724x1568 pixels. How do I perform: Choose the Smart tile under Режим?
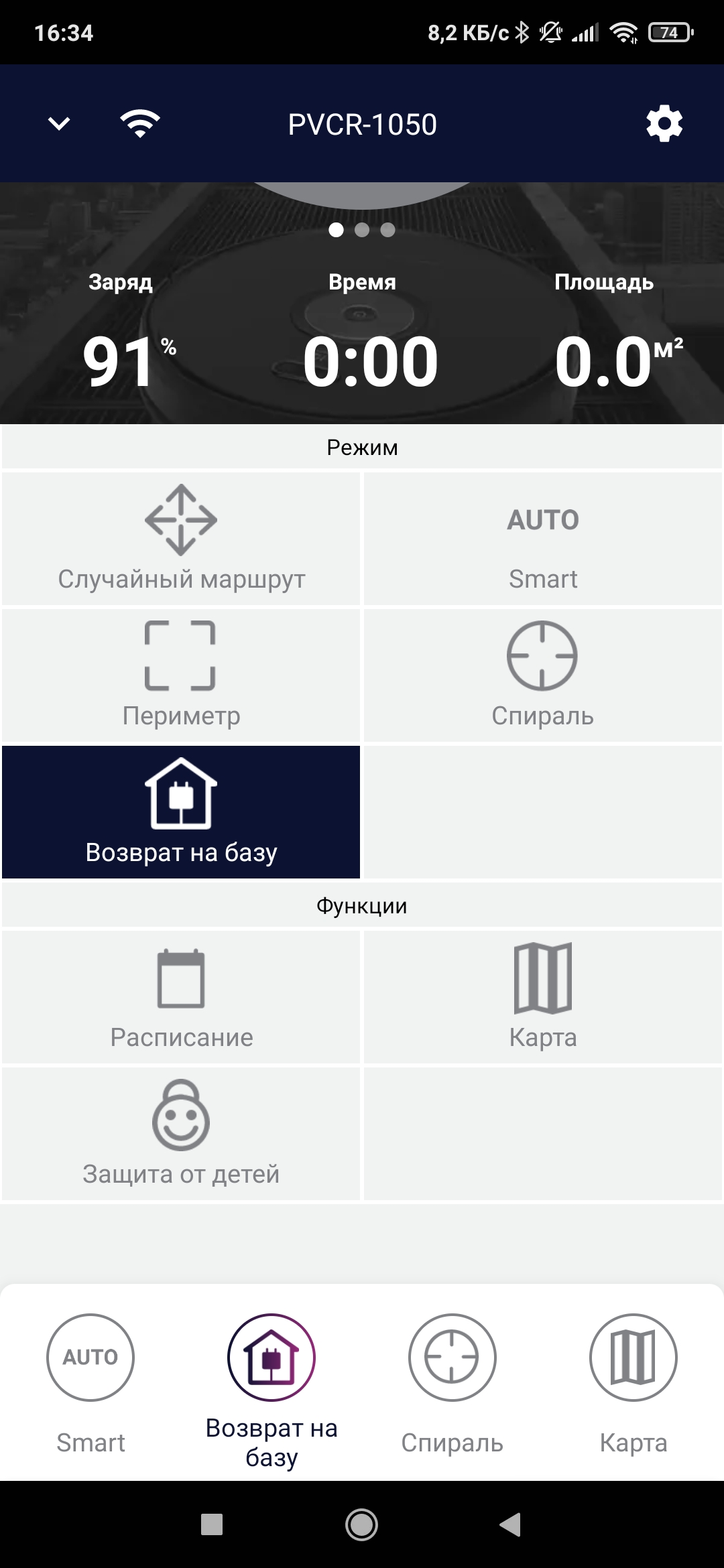click(542, 539)
